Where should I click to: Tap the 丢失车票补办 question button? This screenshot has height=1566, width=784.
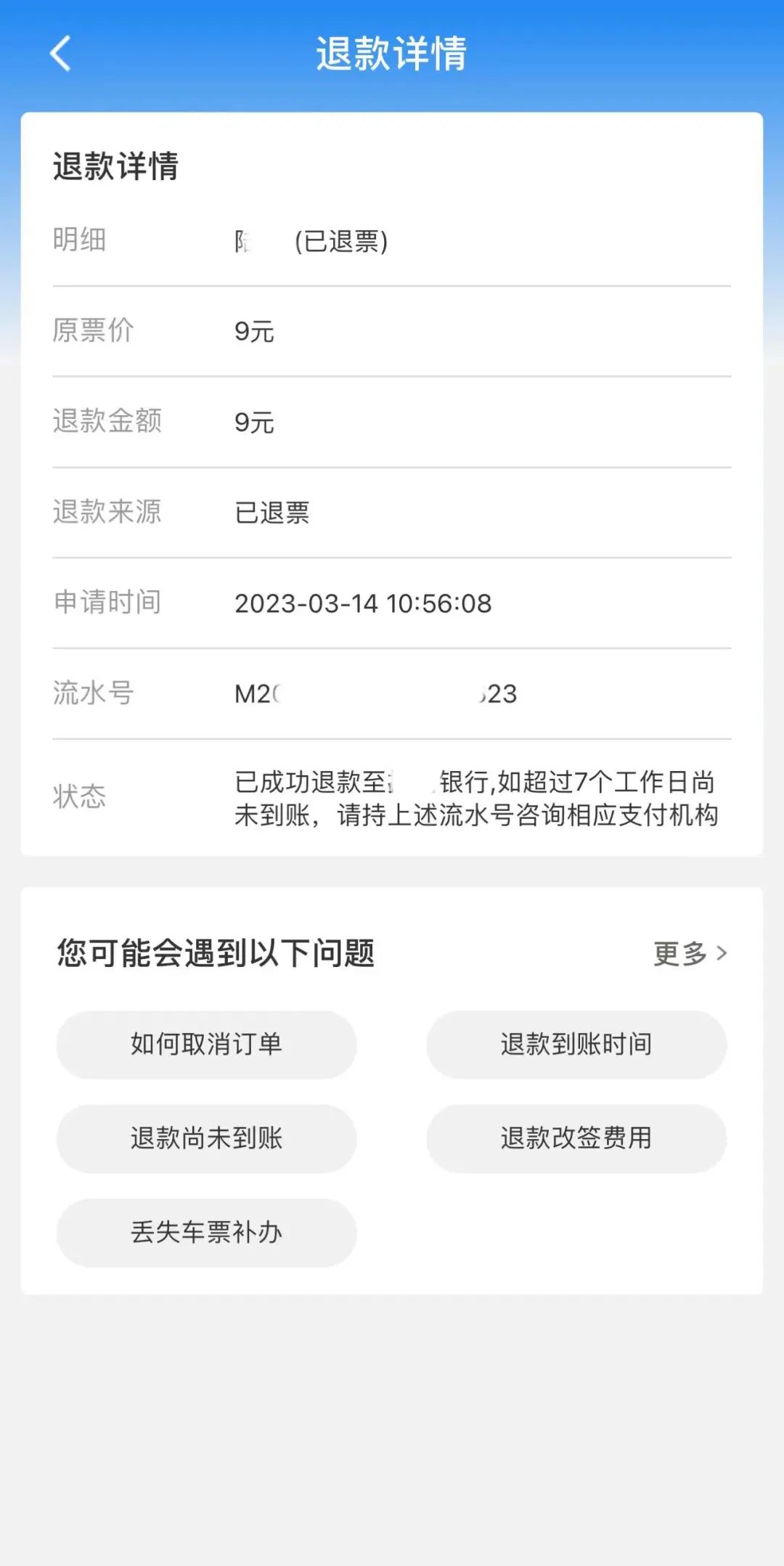click(x=205, y=1232)
